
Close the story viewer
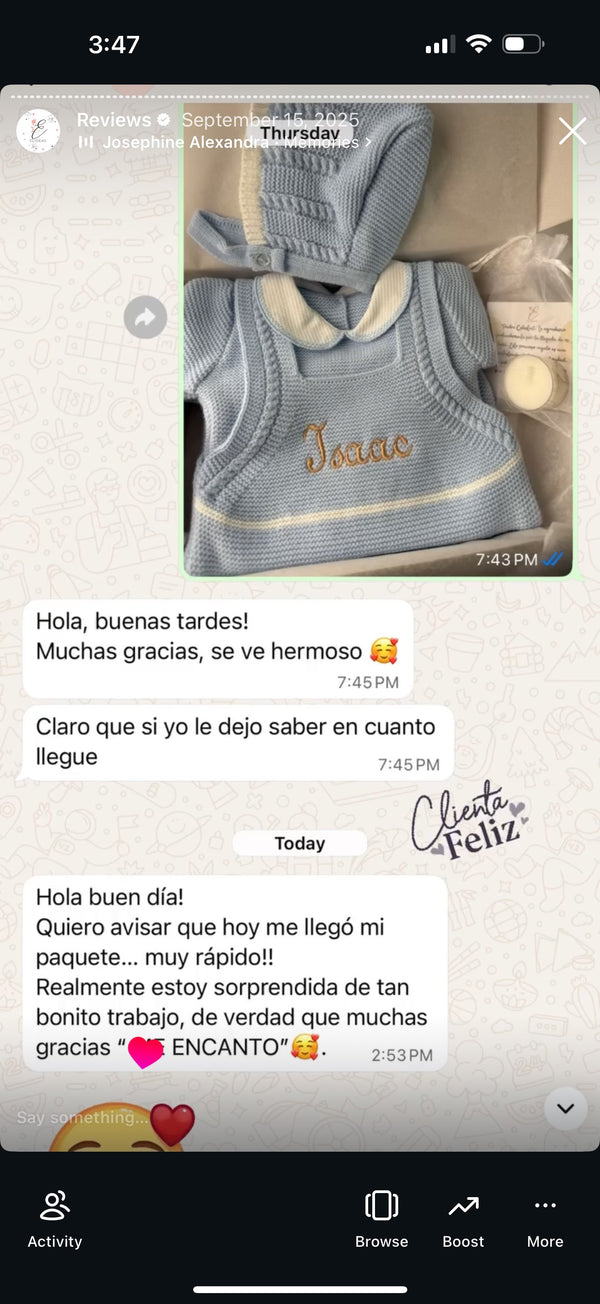(572, 131)
